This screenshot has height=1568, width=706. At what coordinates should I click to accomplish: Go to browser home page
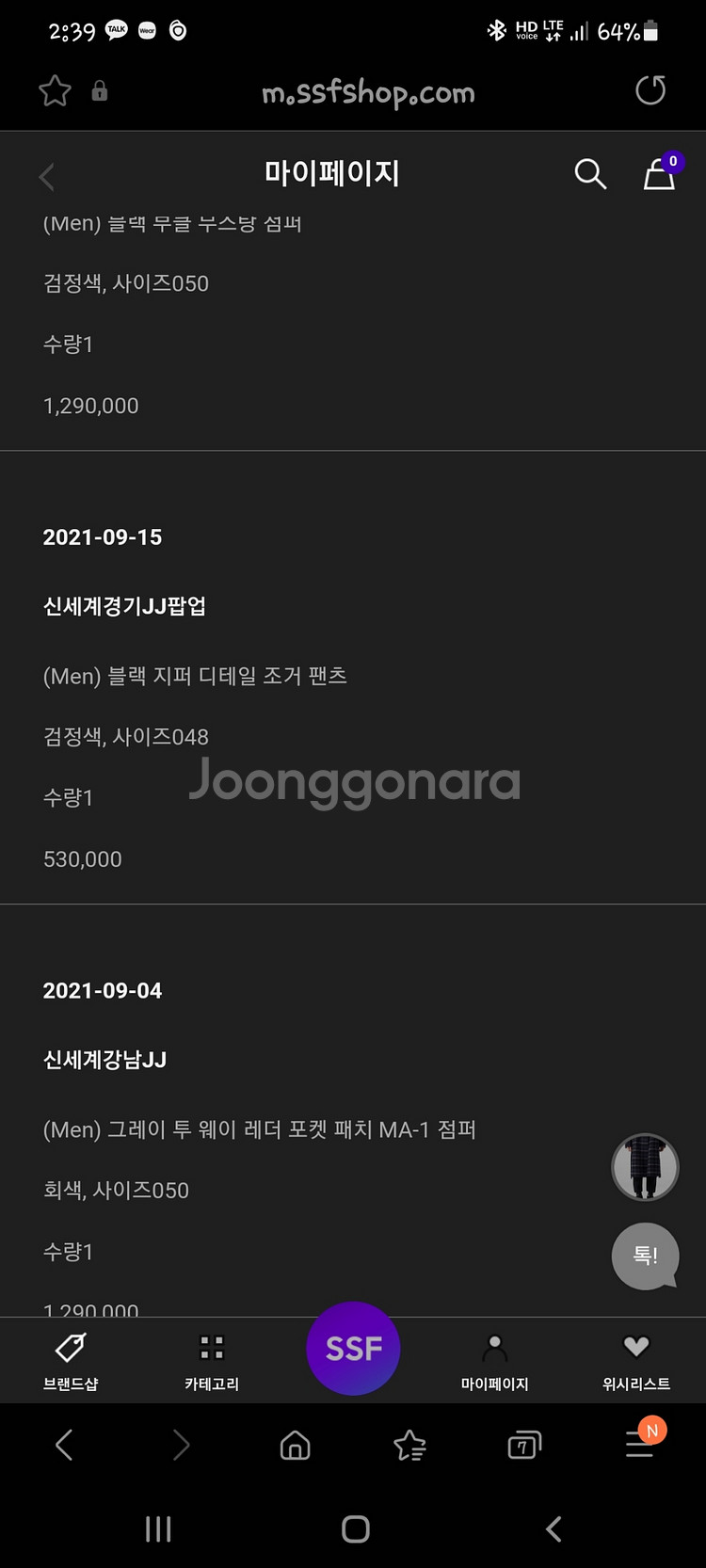point(296,1445)
